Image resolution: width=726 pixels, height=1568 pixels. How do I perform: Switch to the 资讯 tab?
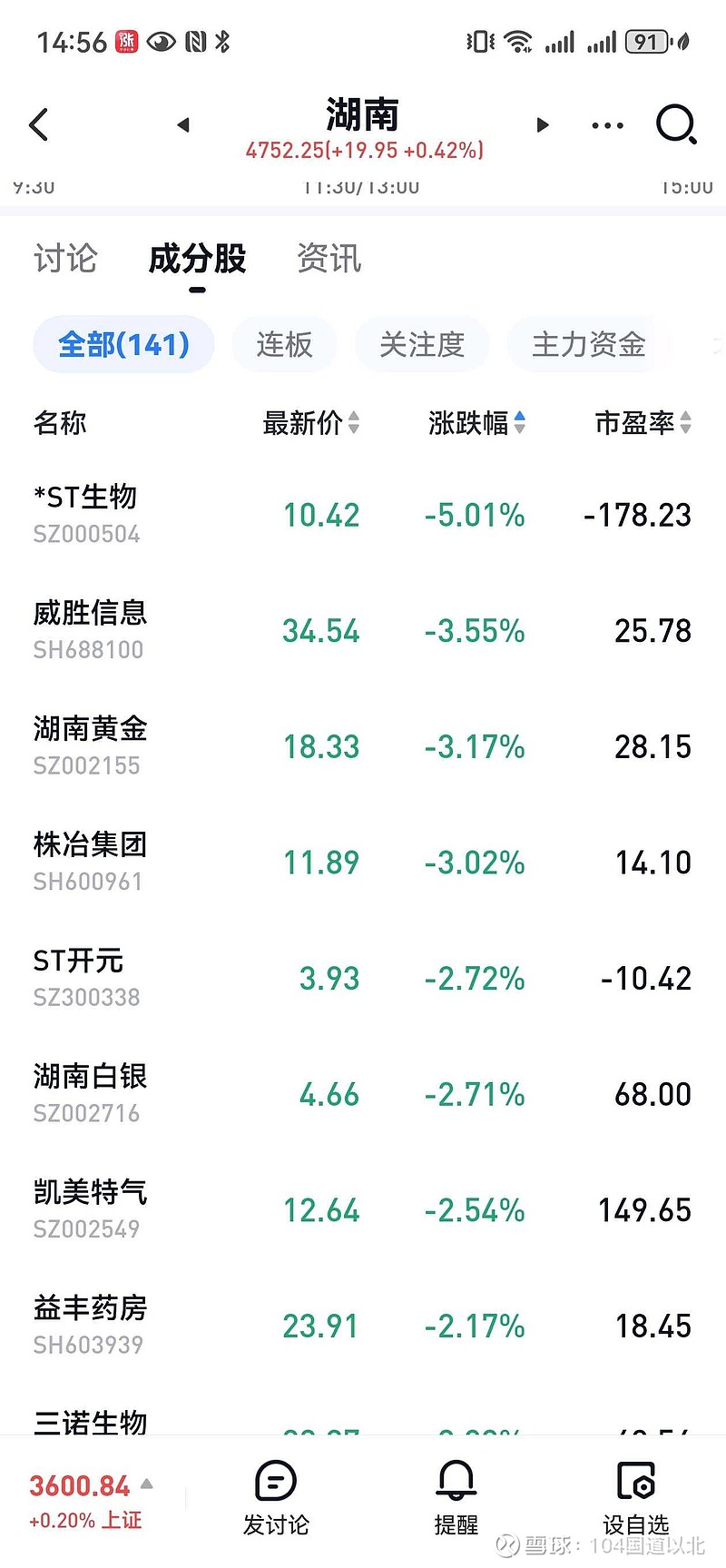point(329,259)
